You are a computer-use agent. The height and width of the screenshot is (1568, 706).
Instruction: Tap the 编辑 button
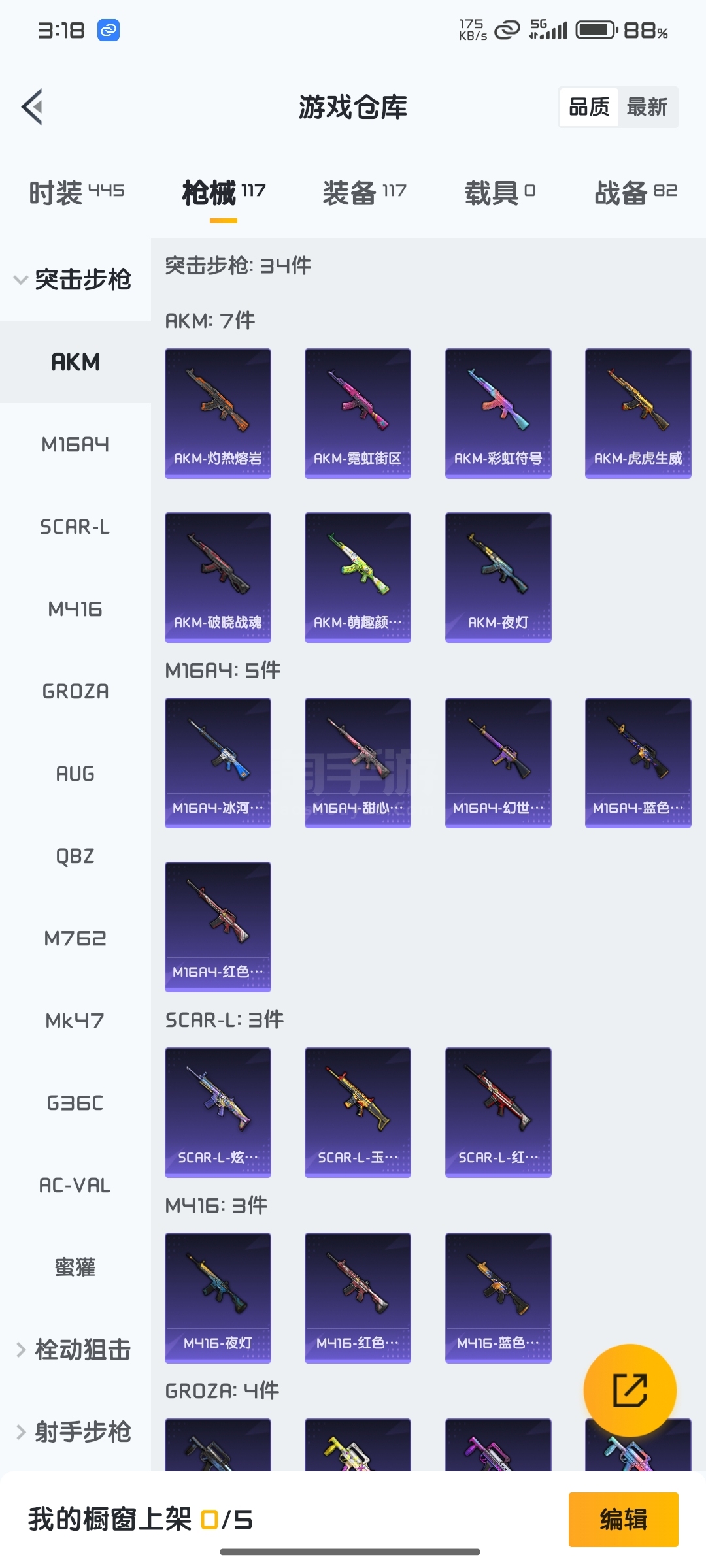623,1519
